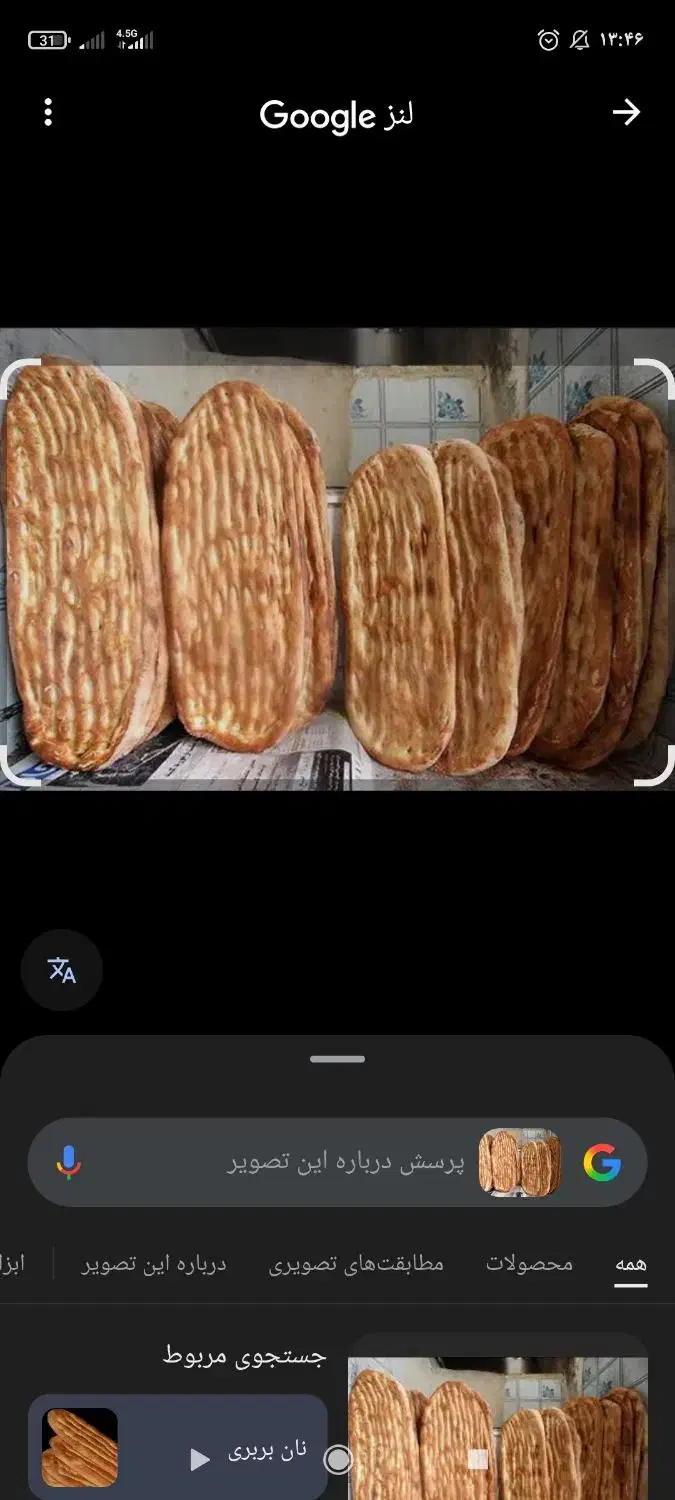This screenshot has height=1500, width=675.
Task: Tap the Google logo in search bar
Action: 603,1163
